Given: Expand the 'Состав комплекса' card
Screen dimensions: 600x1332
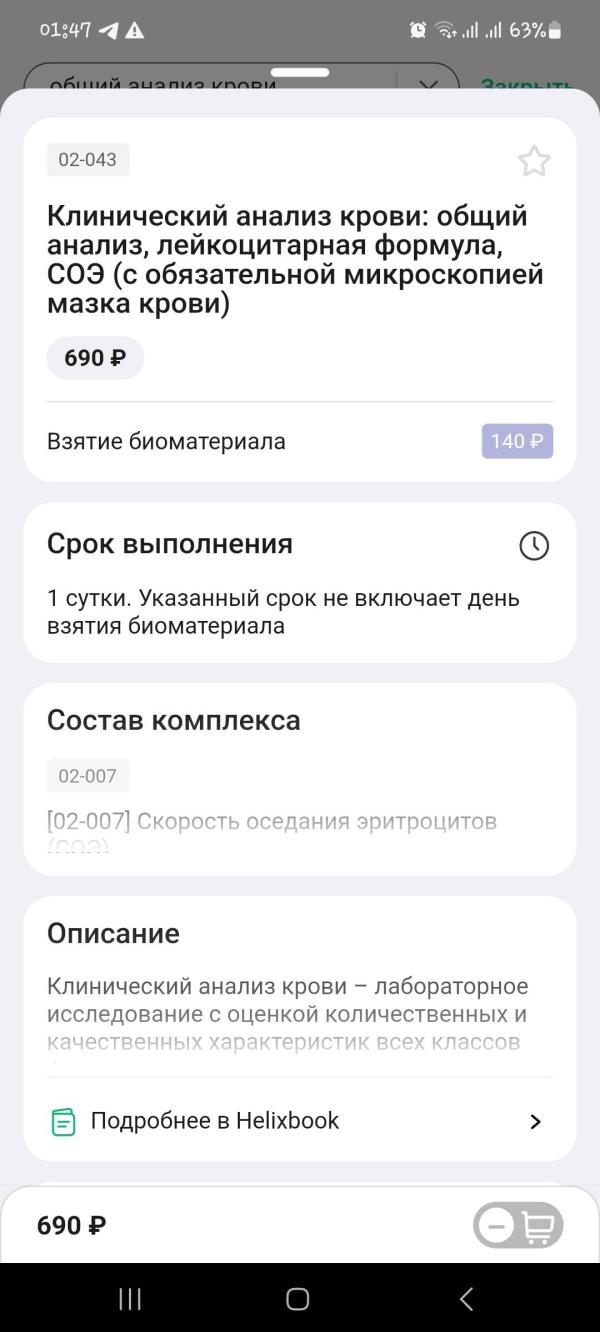Looking at the screenshot, I should click(x=299, y=780).
